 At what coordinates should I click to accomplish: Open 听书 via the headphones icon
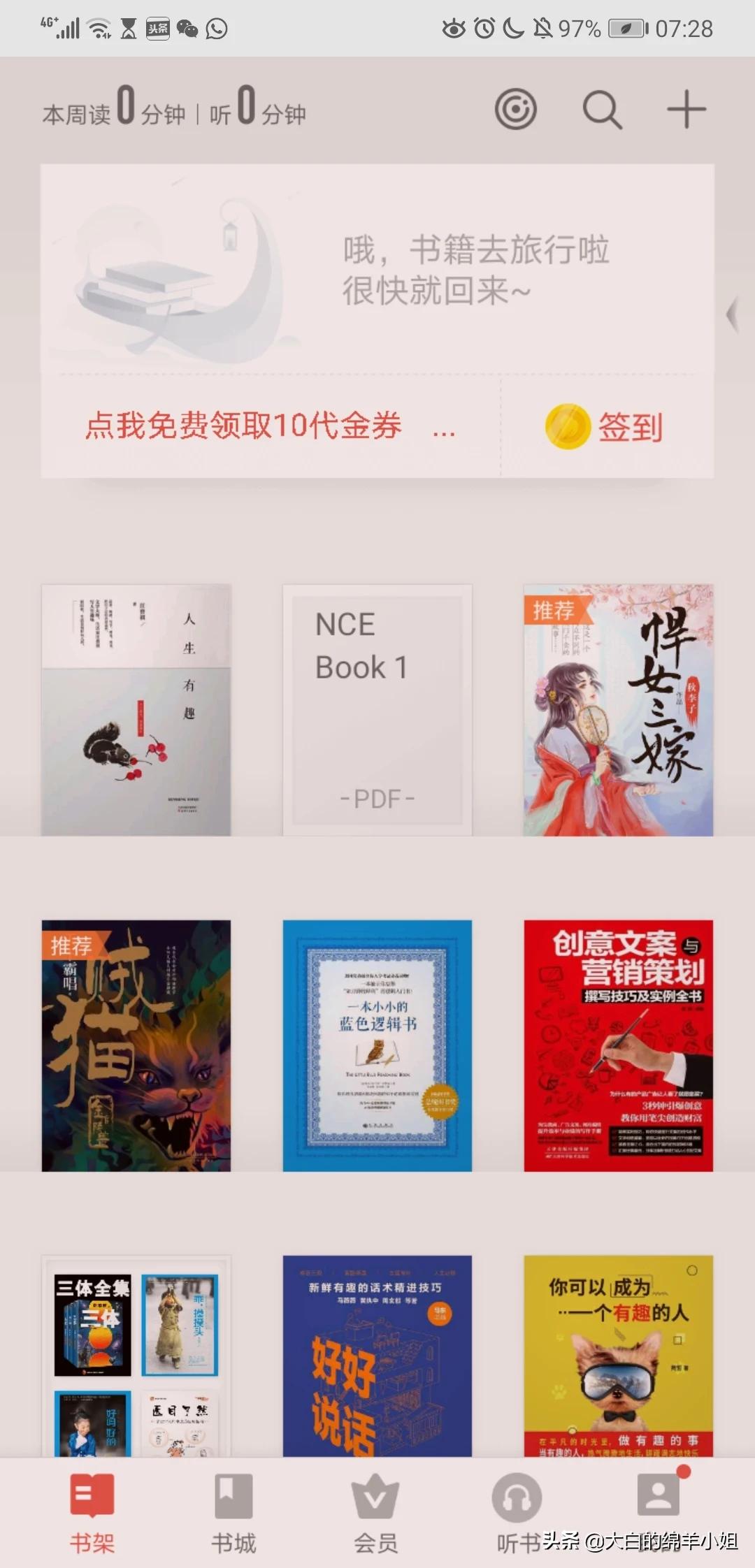(516, 1495)
